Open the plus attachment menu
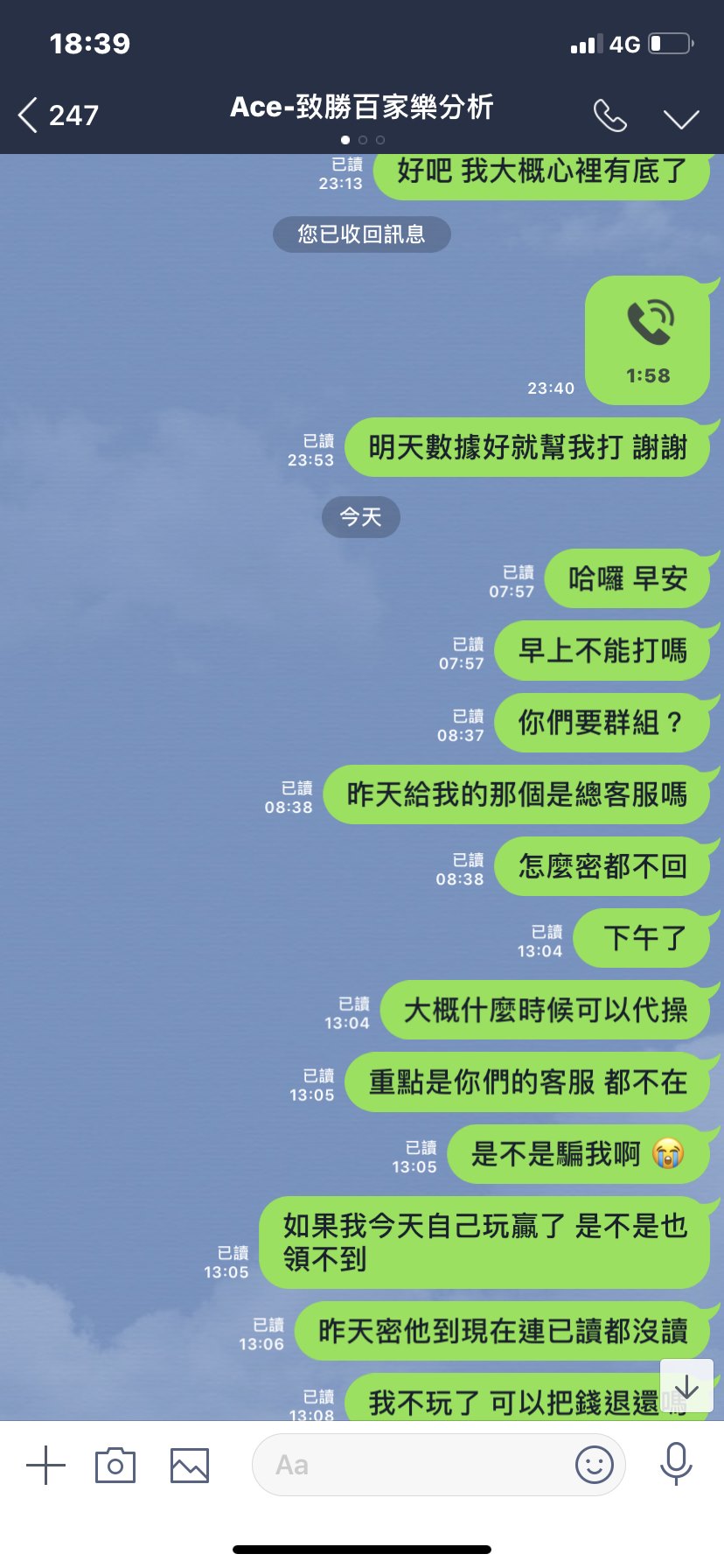 (45, 1465)
